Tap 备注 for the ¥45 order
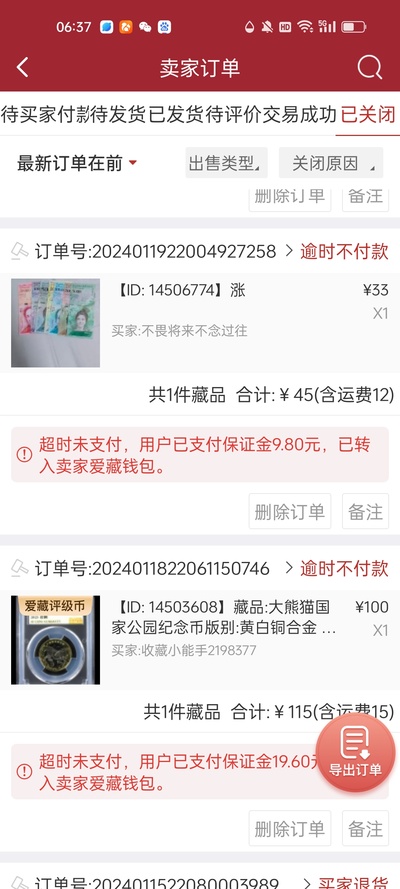 [365, 511]
